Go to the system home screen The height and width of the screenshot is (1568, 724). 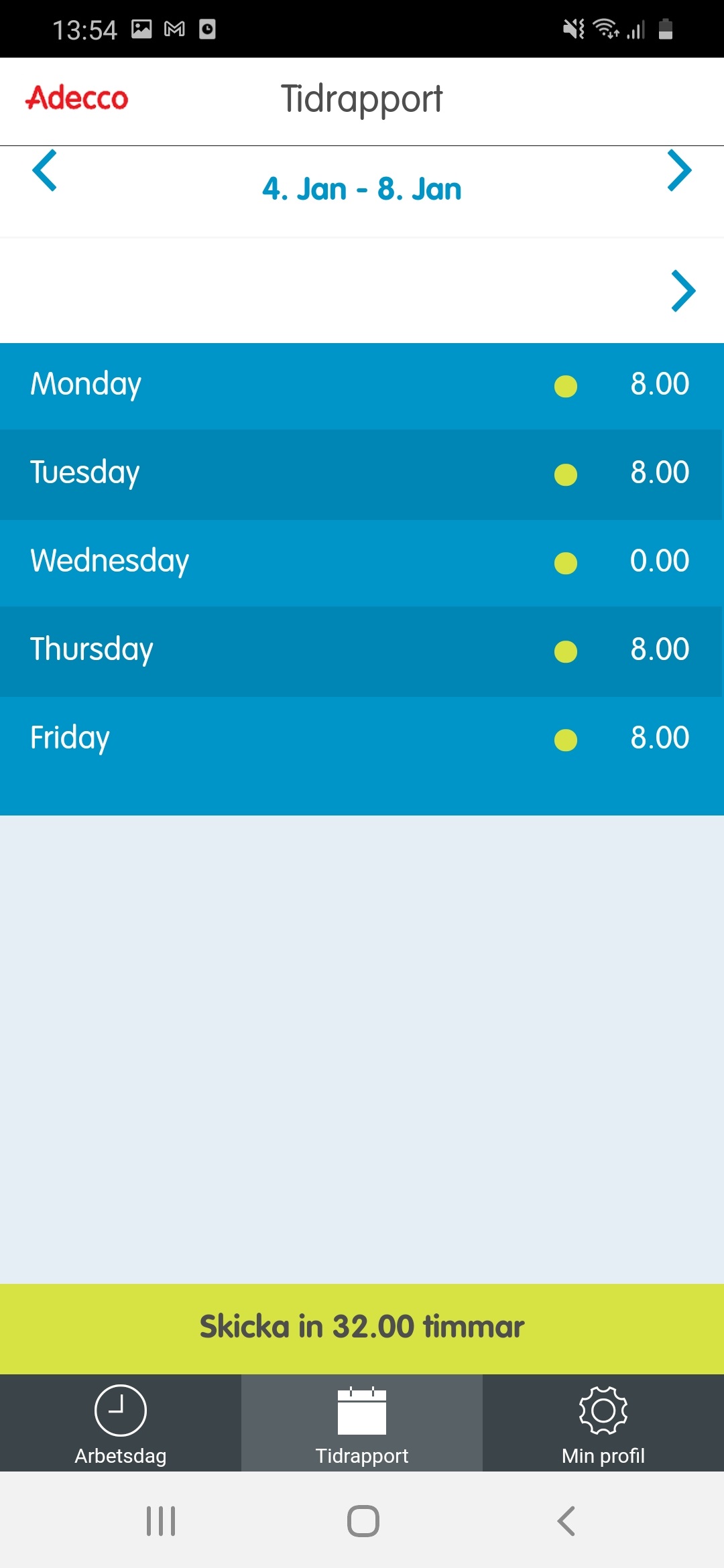(363, 1520)
